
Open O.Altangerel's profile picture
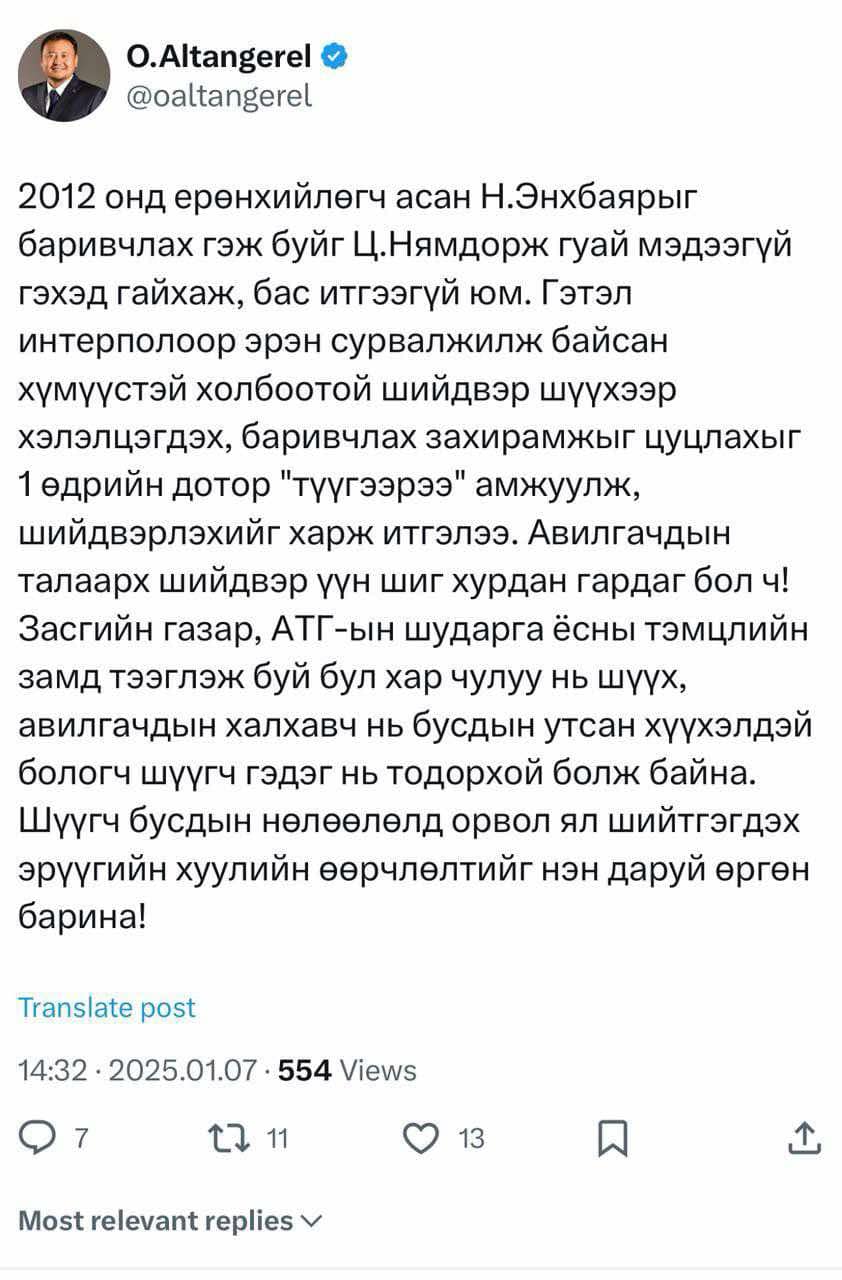tap(64, 76)
